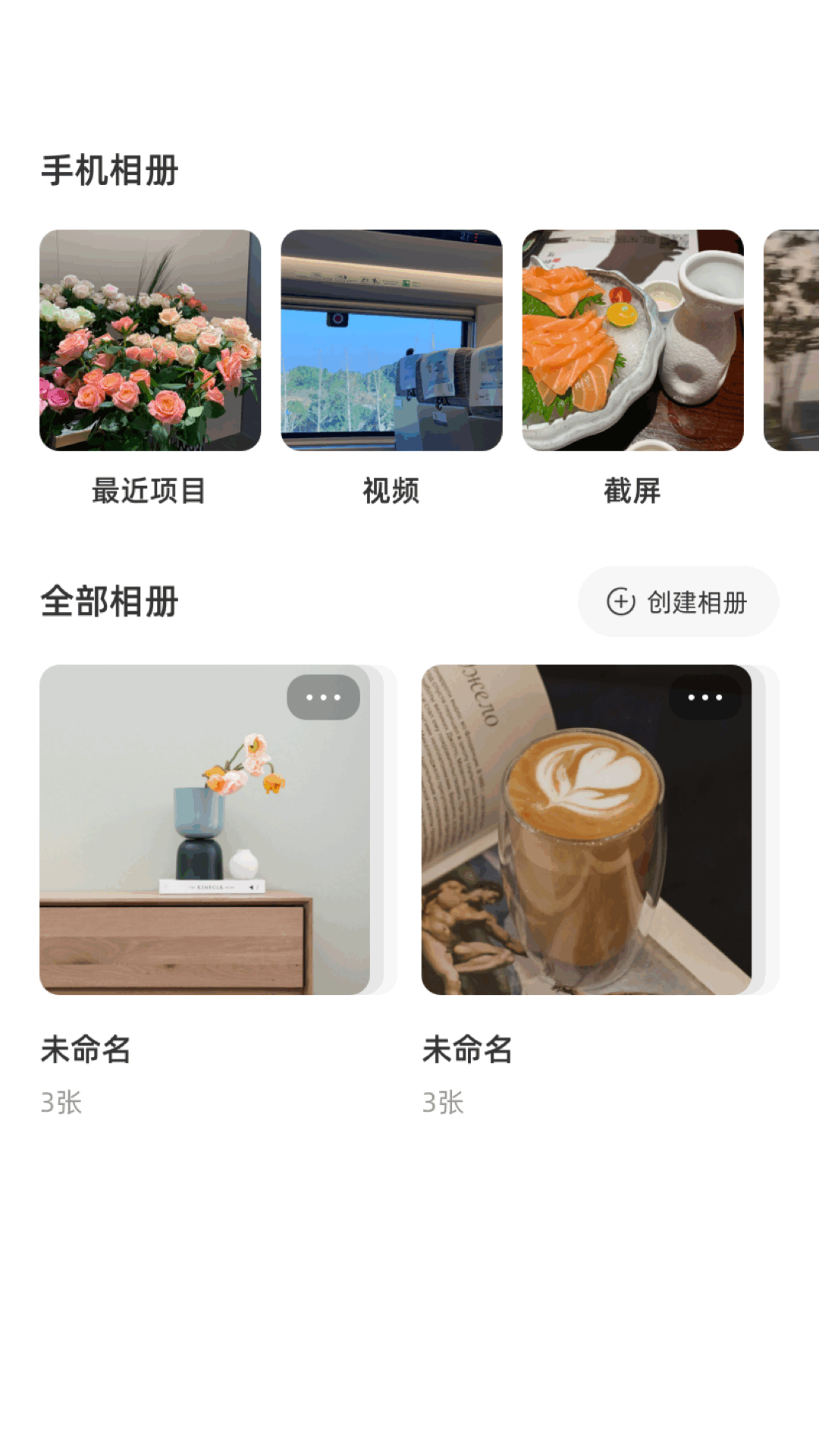The width and height of the screenshot is (819, 1456).
Task: Click the 3张 photo count under the first album
Action: point(63,1104)
